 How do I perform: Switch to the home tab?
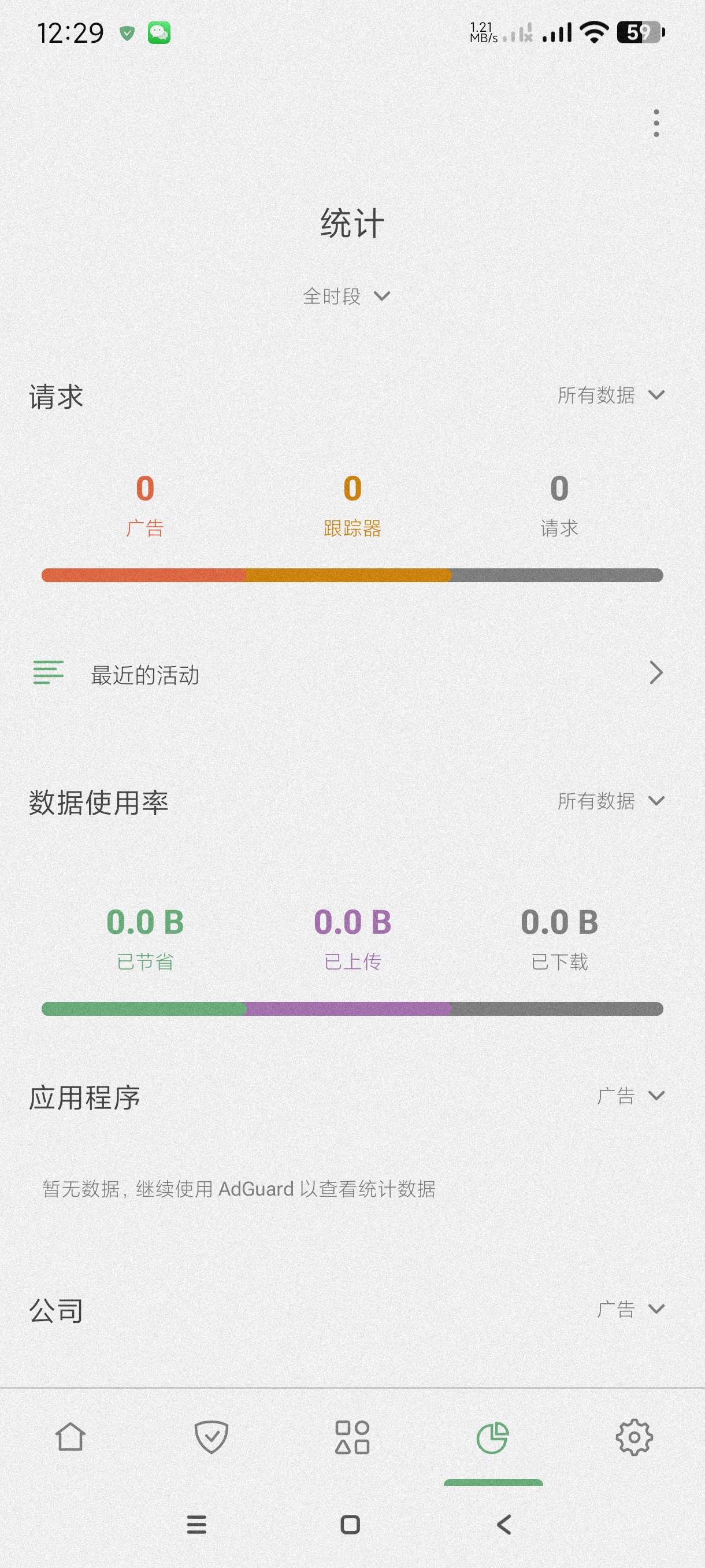[x=70, y=1438]
